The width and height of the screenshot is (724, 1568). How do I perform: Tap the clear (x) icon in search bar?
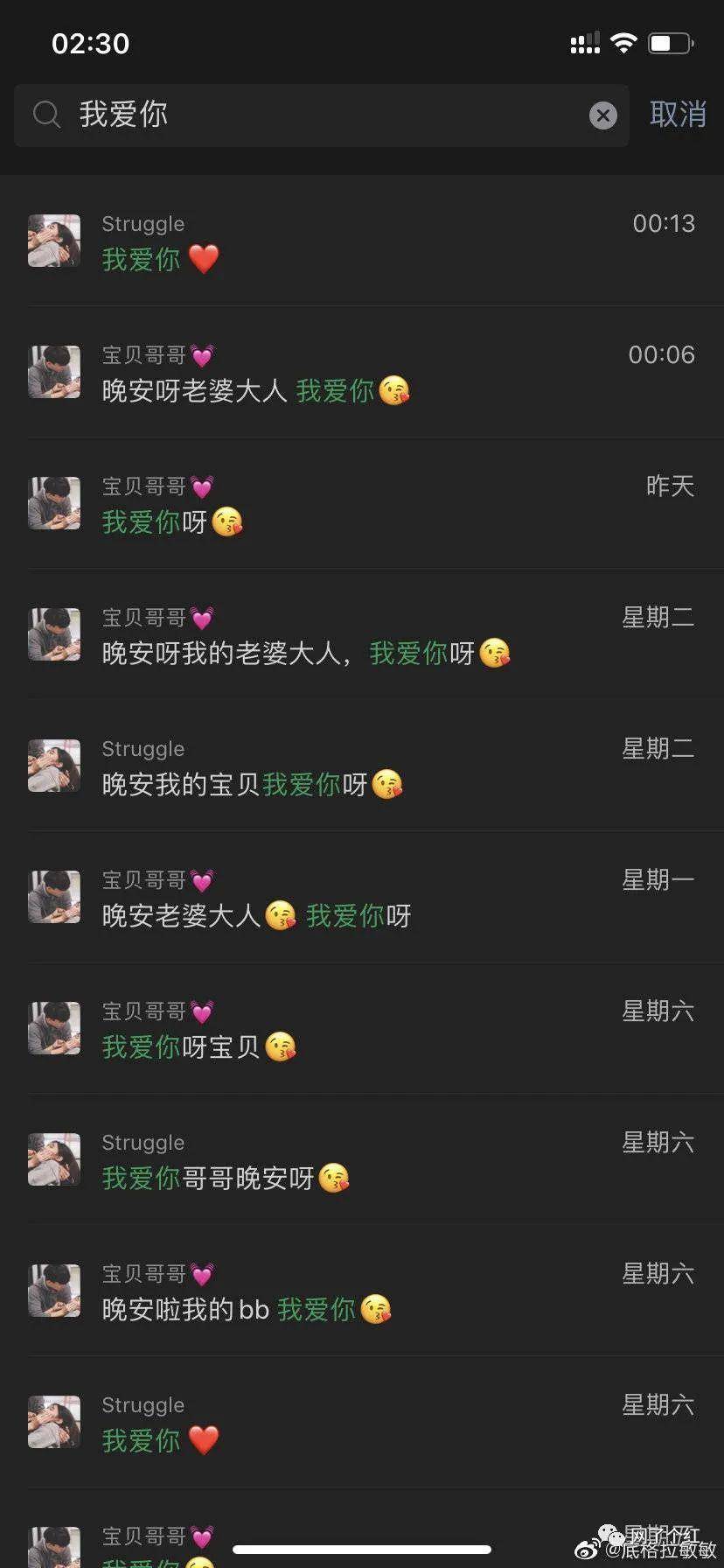click(602, 115)
